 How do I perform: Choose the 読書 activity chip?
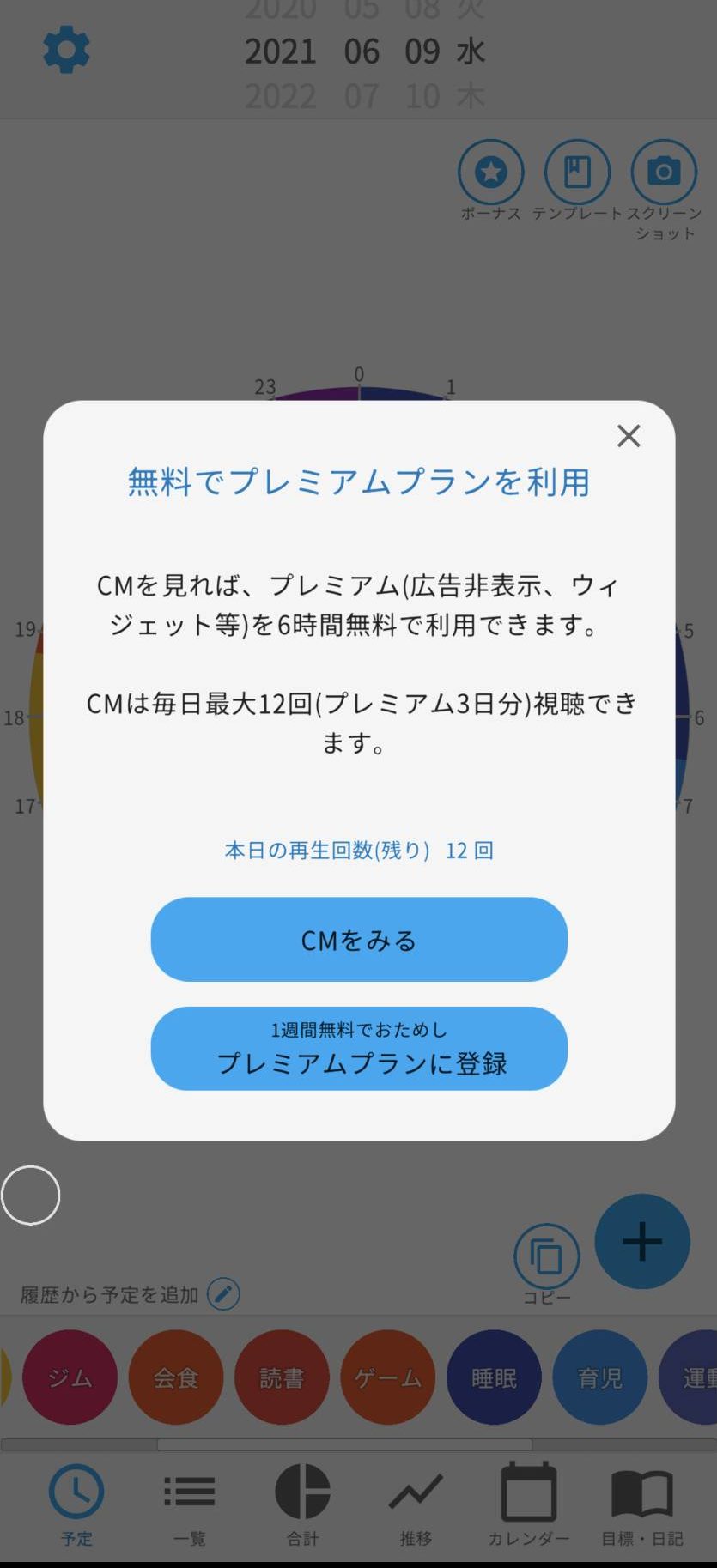click(282, 1377)
